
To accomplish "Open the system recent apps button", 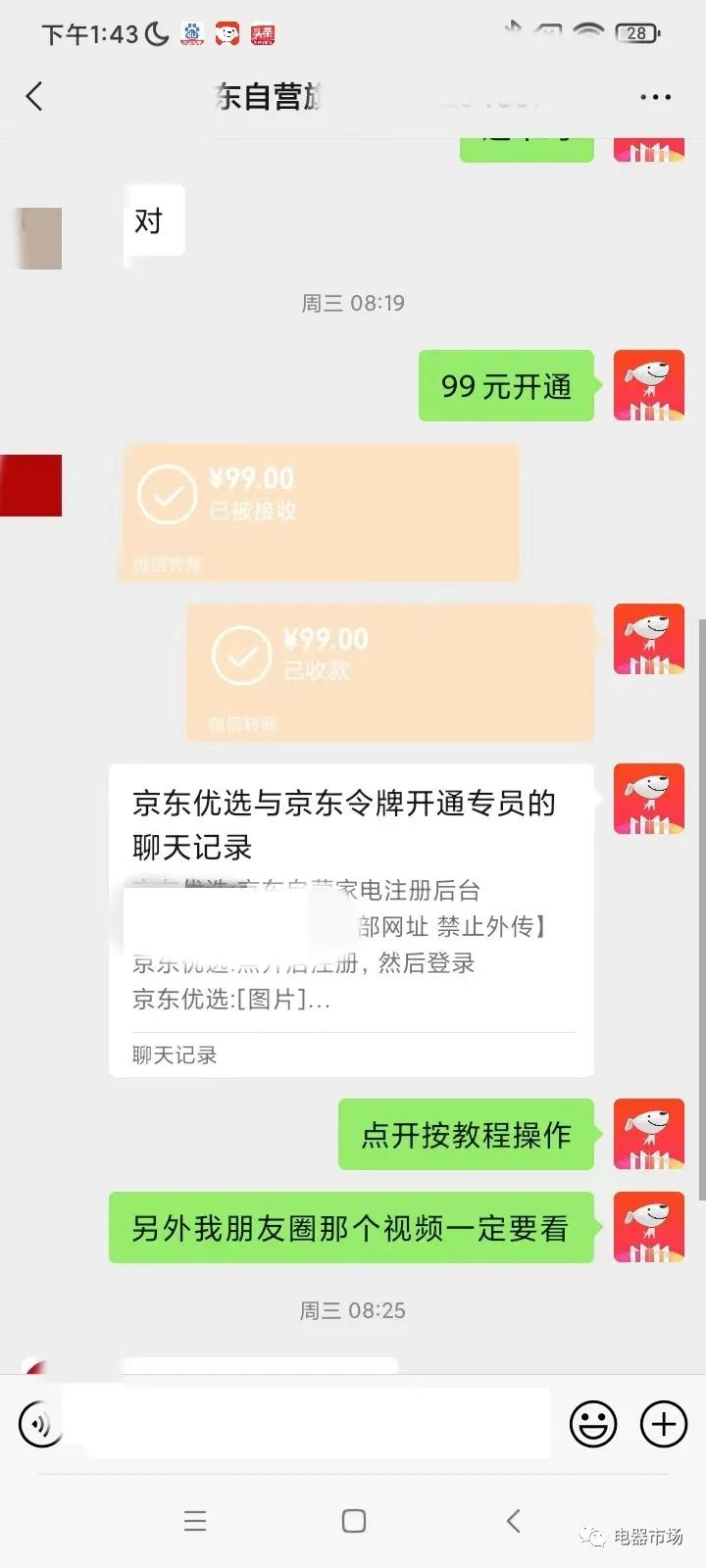I will 195,1520.
